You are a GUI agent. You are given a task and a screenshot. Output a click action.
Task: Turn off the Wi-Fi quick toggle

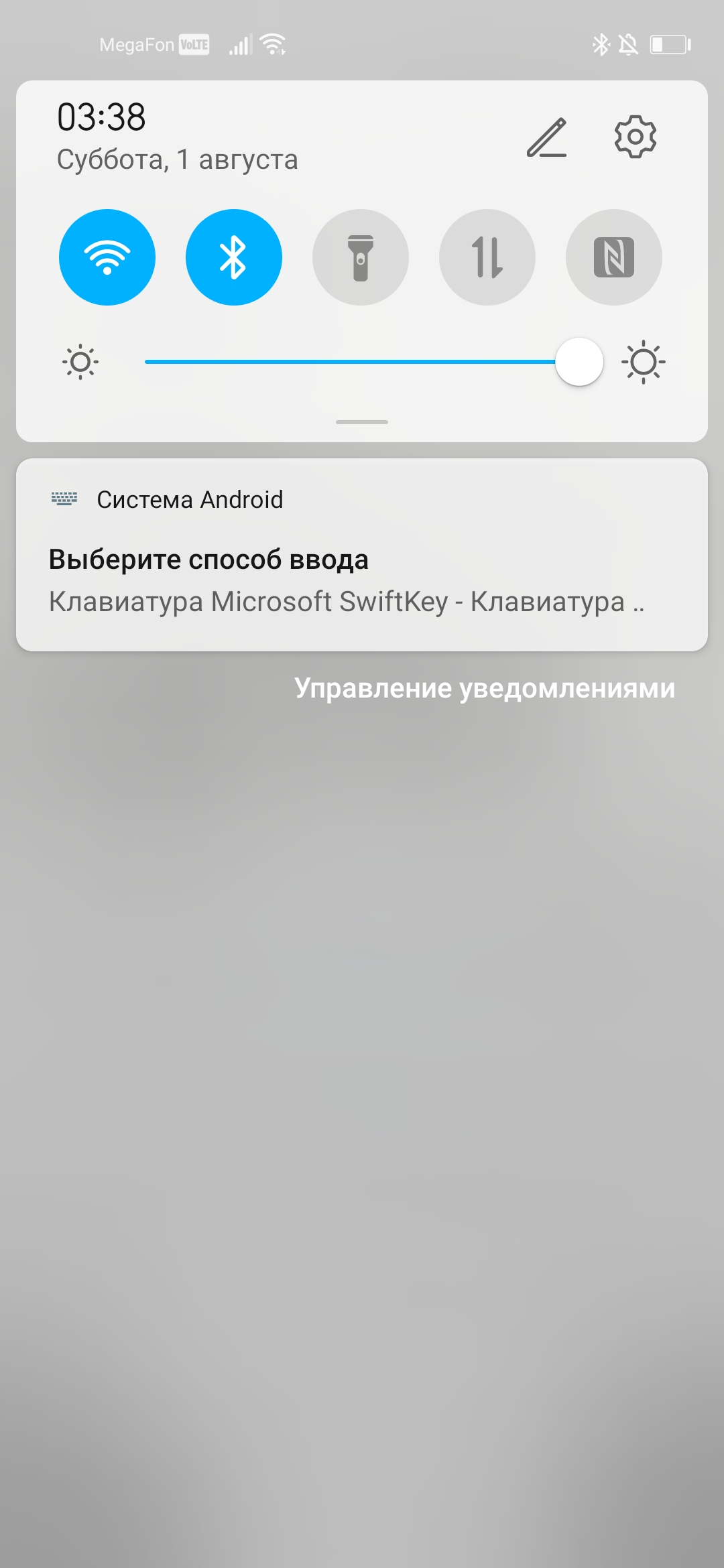pos(107,257)
